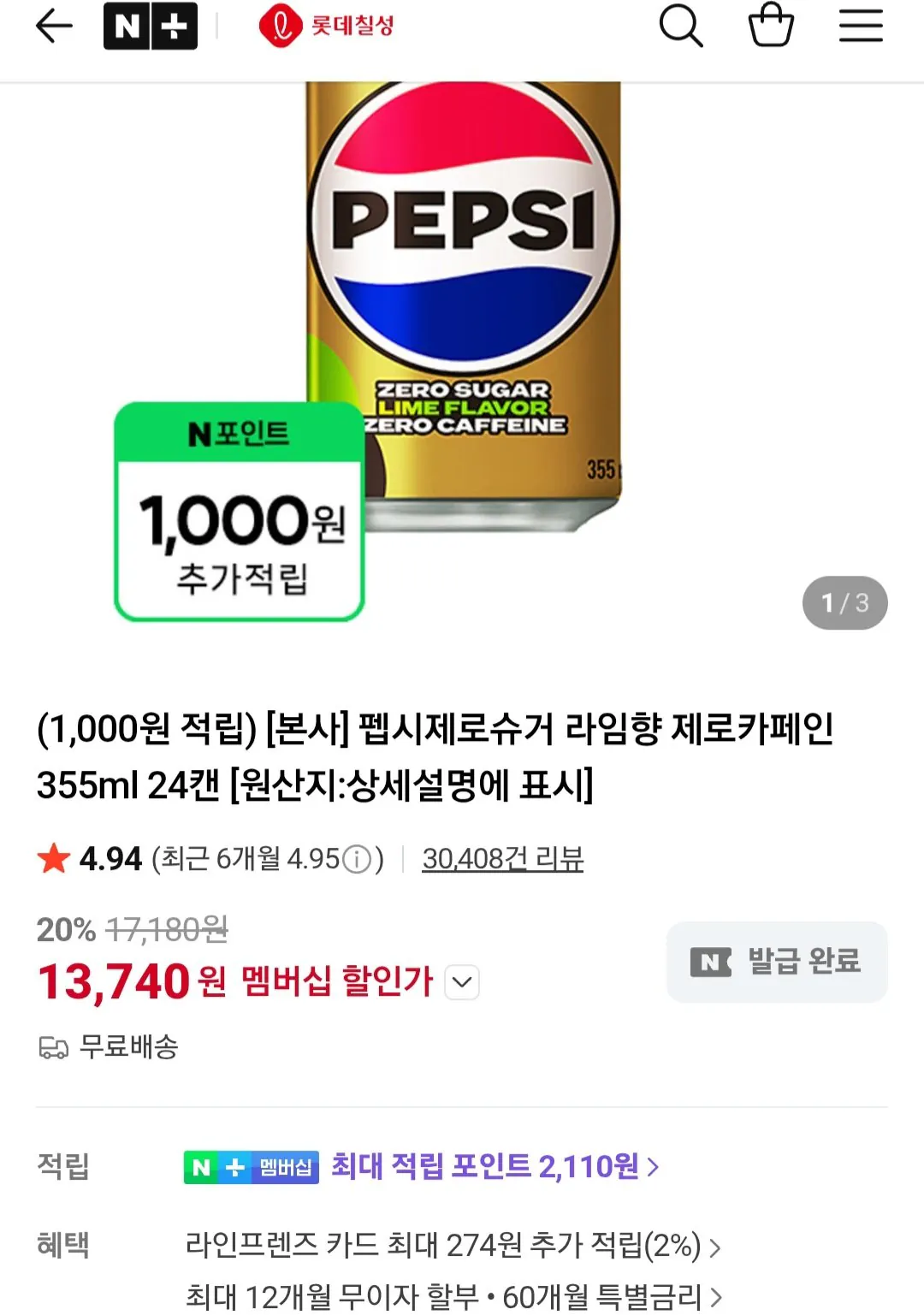
Task: Click the N Plus membership logo
Action: [151, 27]
